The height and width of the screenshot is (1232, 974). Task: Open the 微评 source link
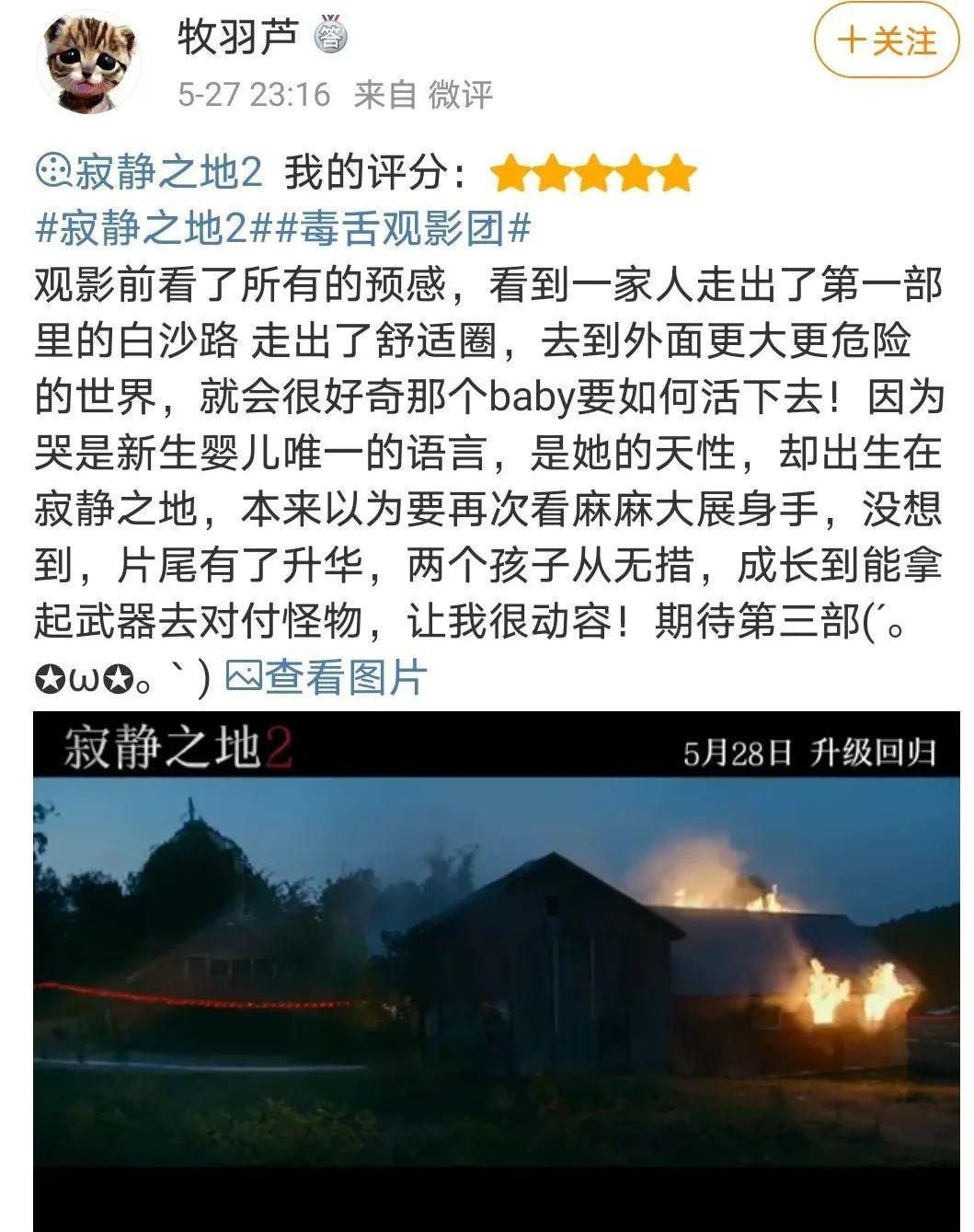point(462,94)
